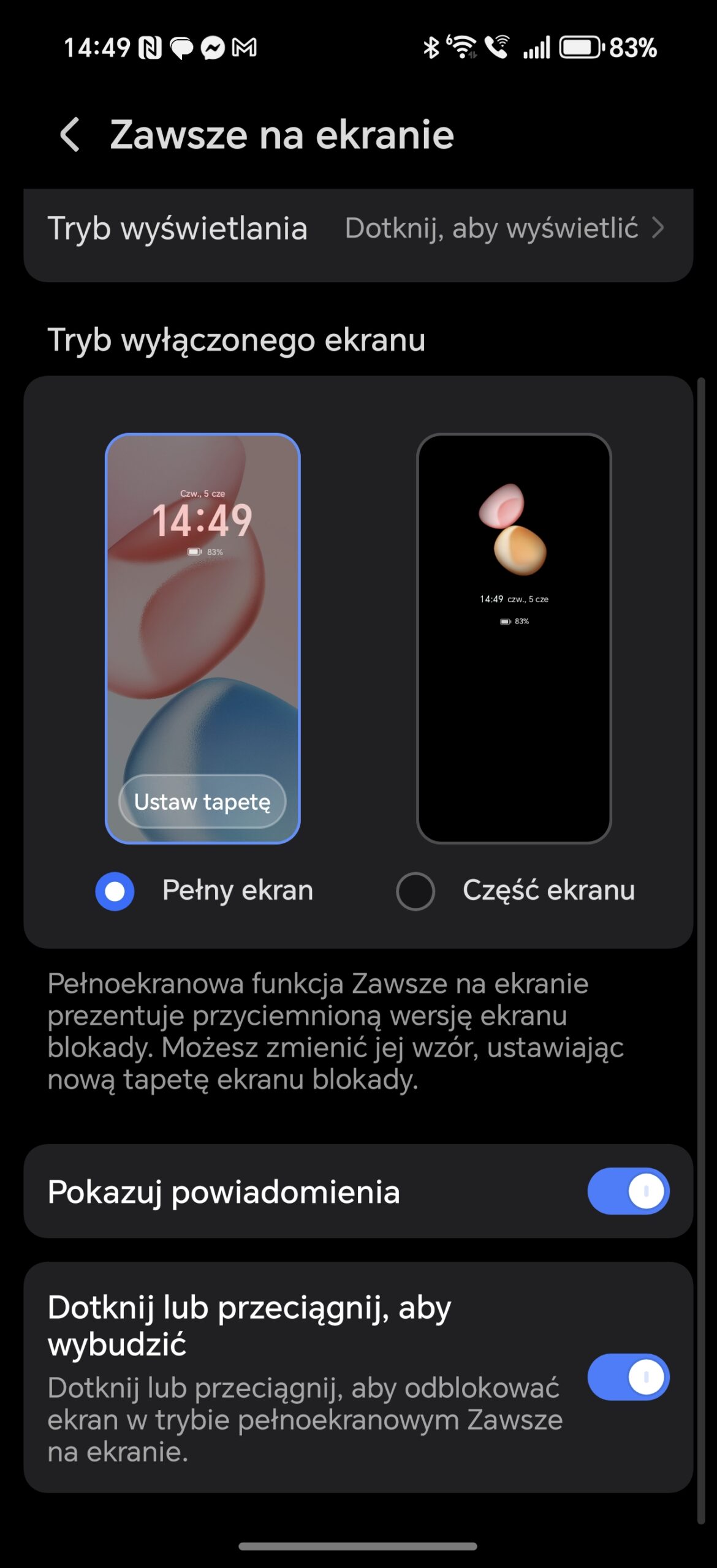Viewport: 717px width, 1568px height.
Task: Turn off Dotknij lub przeciągnij, aby wybudzić
Action: pos(628,1377)
